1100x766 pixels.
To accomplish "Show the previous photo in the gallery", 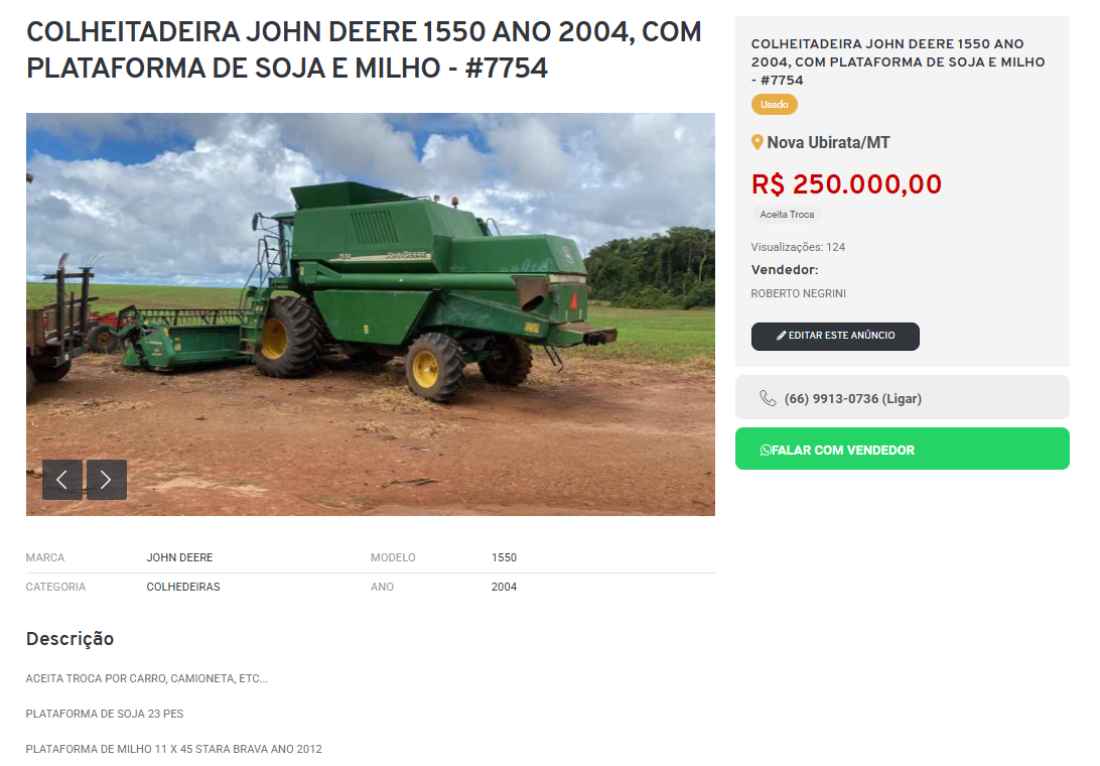I will tap(62, 479).
